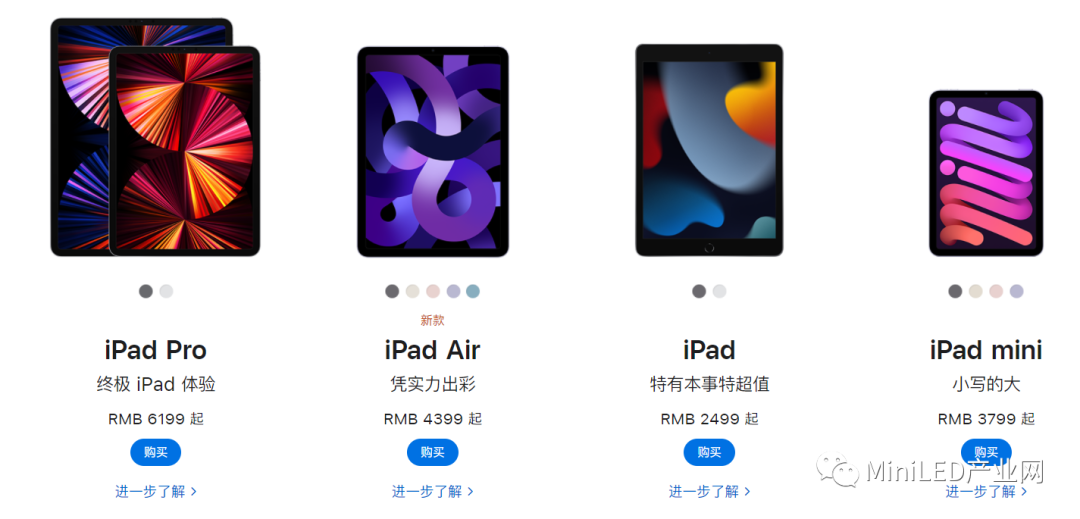Select 购买 for the standard iPad
Screen dimensions: 1080x519
(709, 452)
